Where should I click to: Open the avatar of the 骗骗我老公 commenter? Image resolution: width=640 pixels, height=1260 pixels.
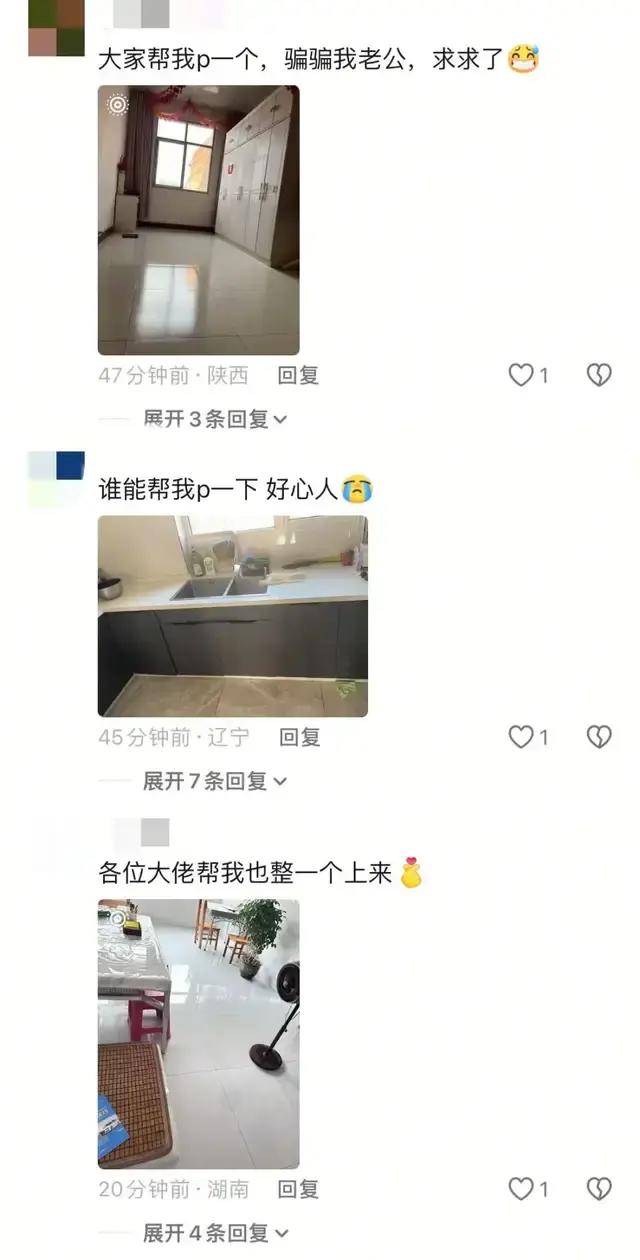click(56, 27)
